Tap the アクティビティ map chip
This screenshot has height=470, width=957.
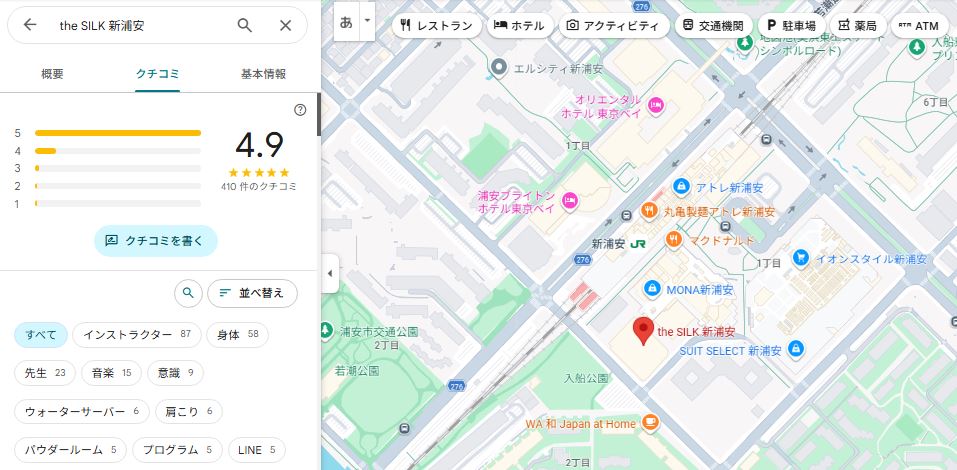point(613,25)
